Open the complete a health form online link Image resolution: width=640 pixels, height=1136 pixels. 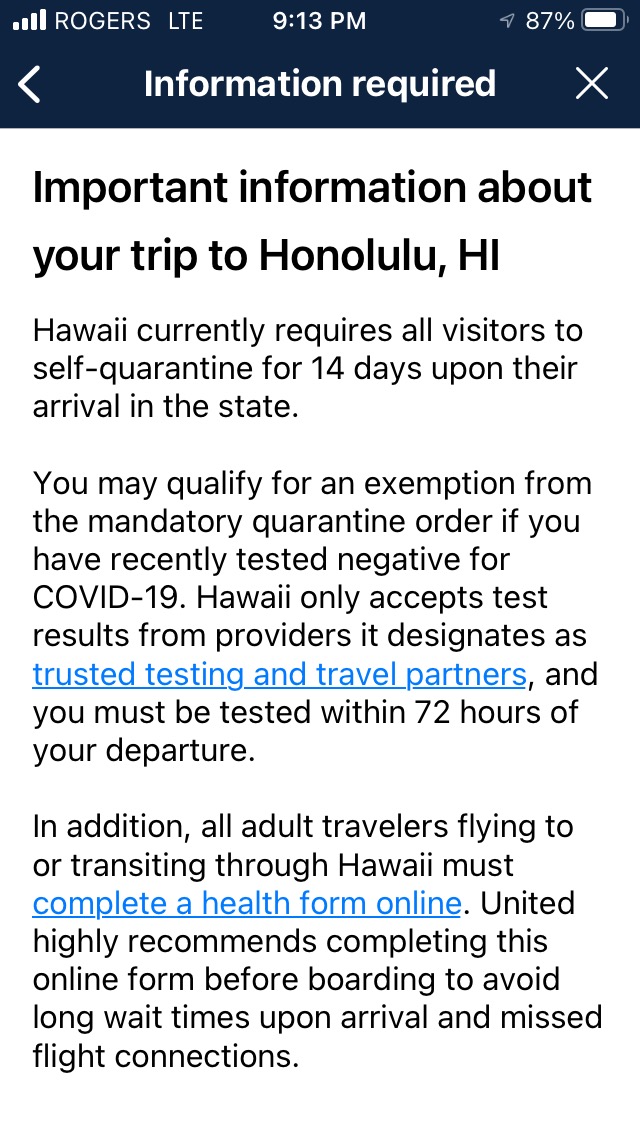point(246,904)
